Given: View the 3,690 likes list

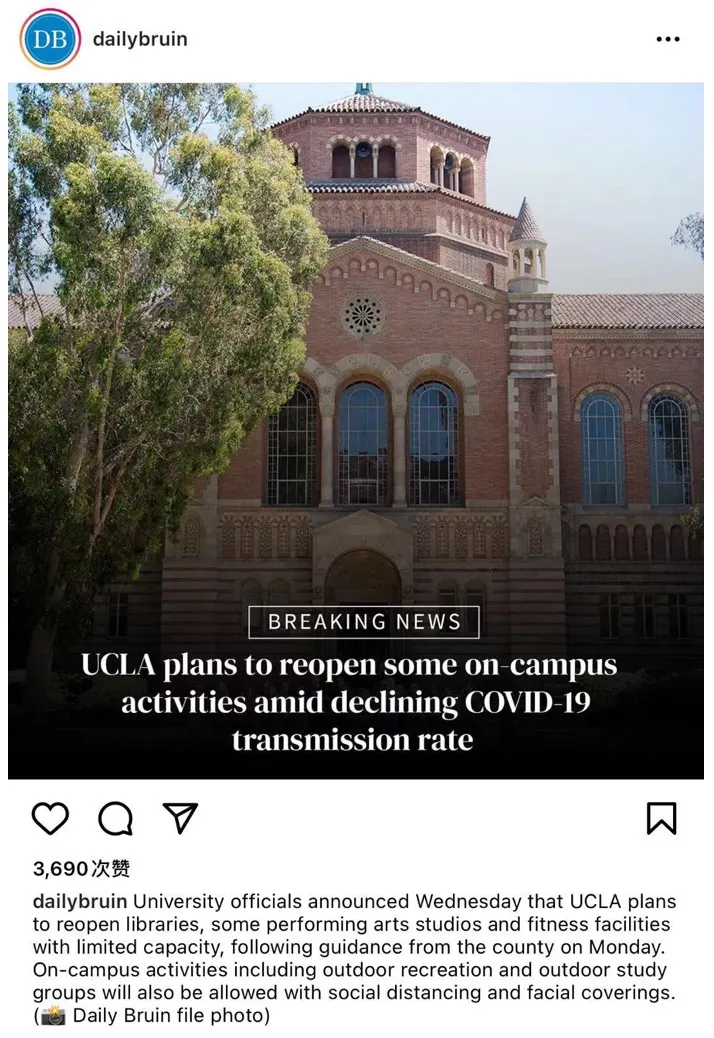Looking at the screenshot, I should coord(81,868).
